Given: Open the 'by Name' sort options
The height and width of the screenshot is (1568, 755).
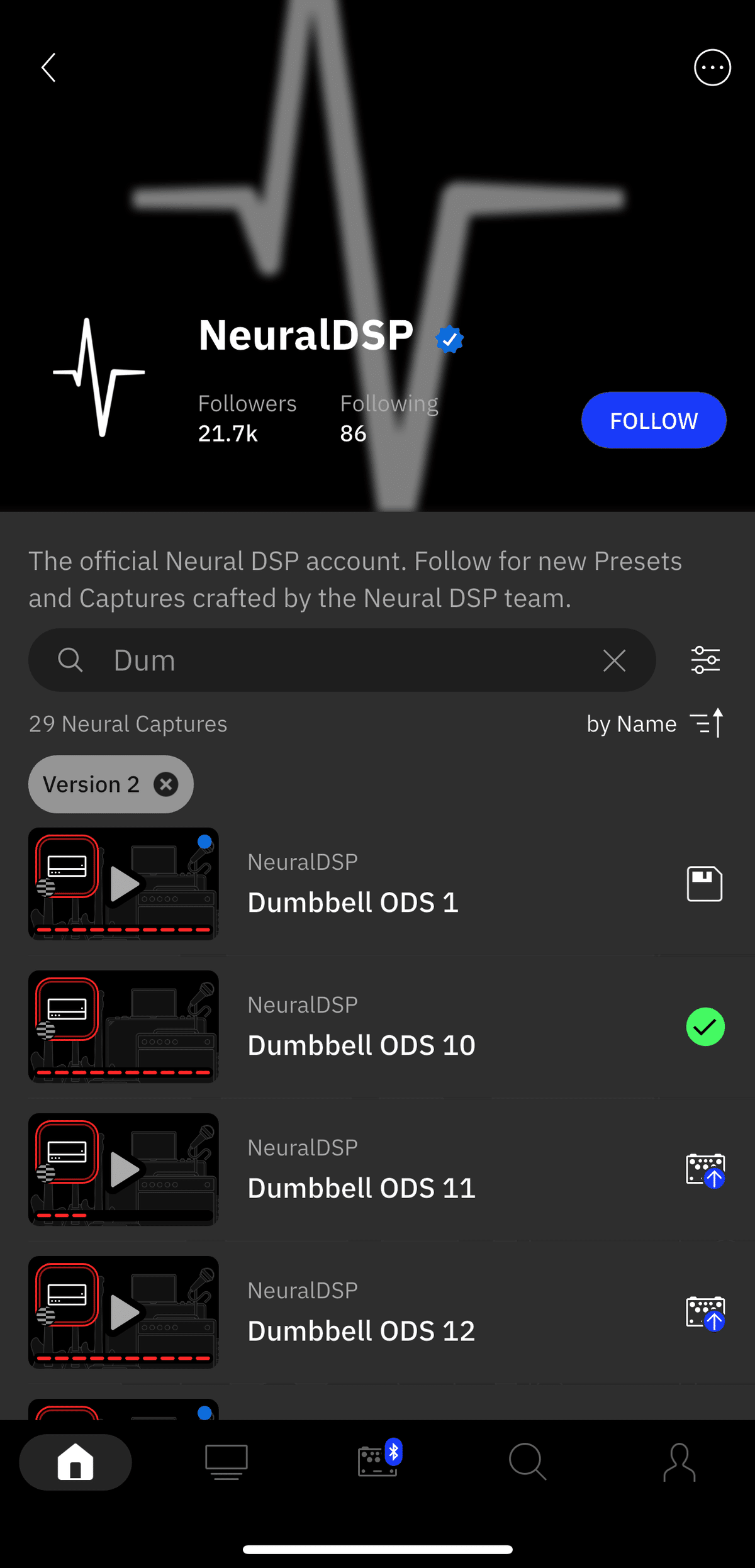Looking at the screenshot, I should coord(632,723).
